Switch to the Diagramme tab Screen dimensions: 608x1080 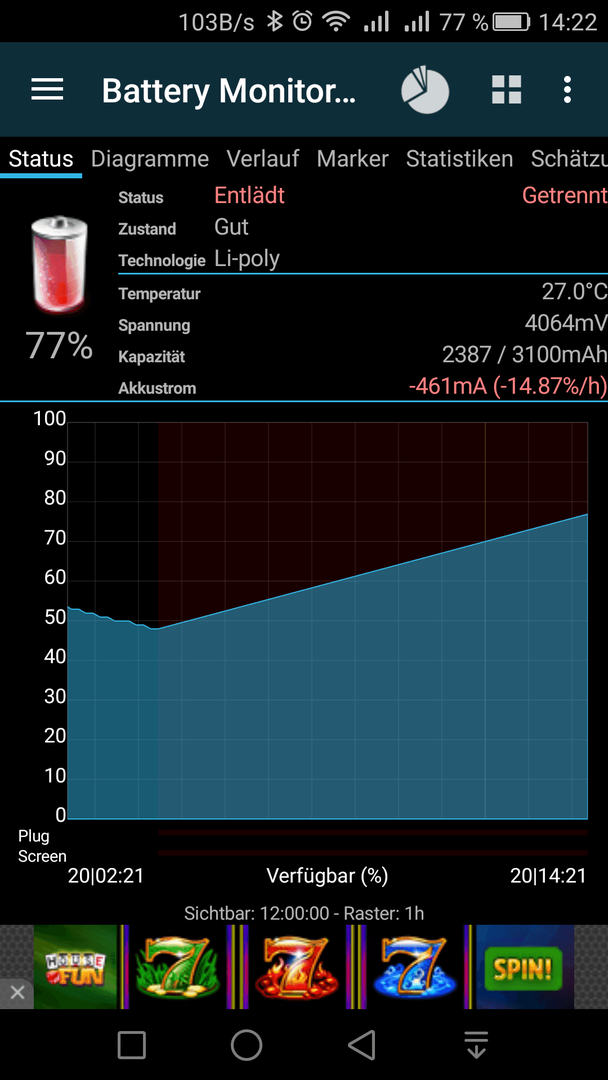click(x=150, y=159)
